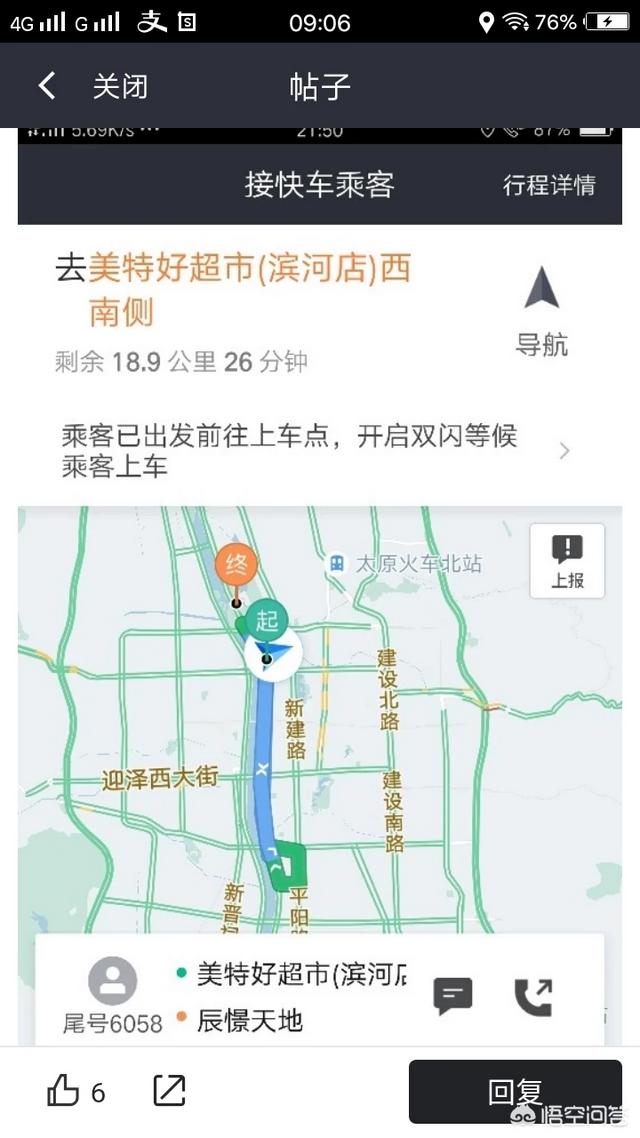Go back using the top-left arrow
This screenshot has width=640, height=1138.
(x=47, y=86)
